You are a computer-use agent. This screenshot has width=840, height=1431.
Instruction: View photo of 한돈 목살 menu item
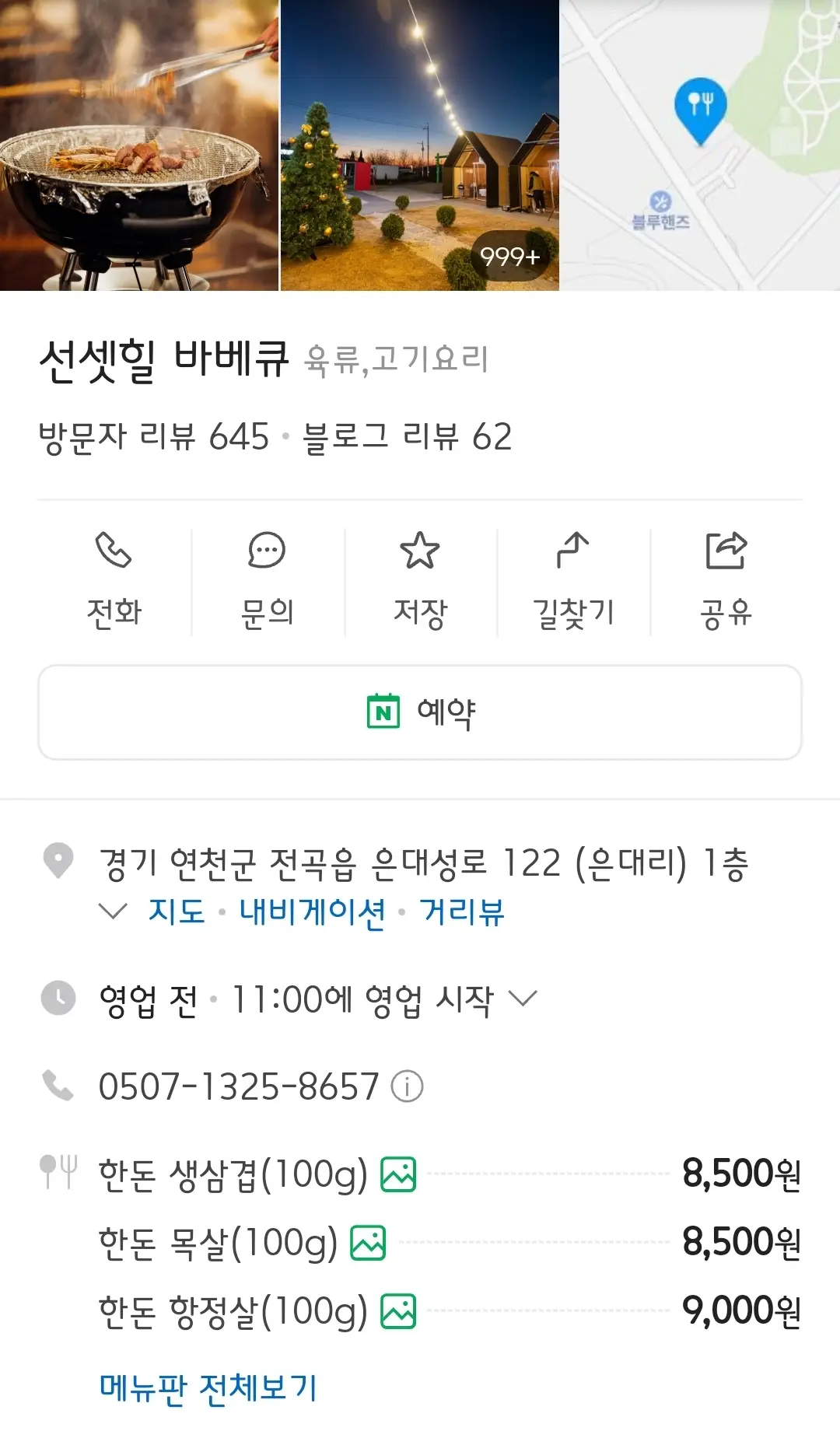pyautogui.click(x=368, y=1243)
